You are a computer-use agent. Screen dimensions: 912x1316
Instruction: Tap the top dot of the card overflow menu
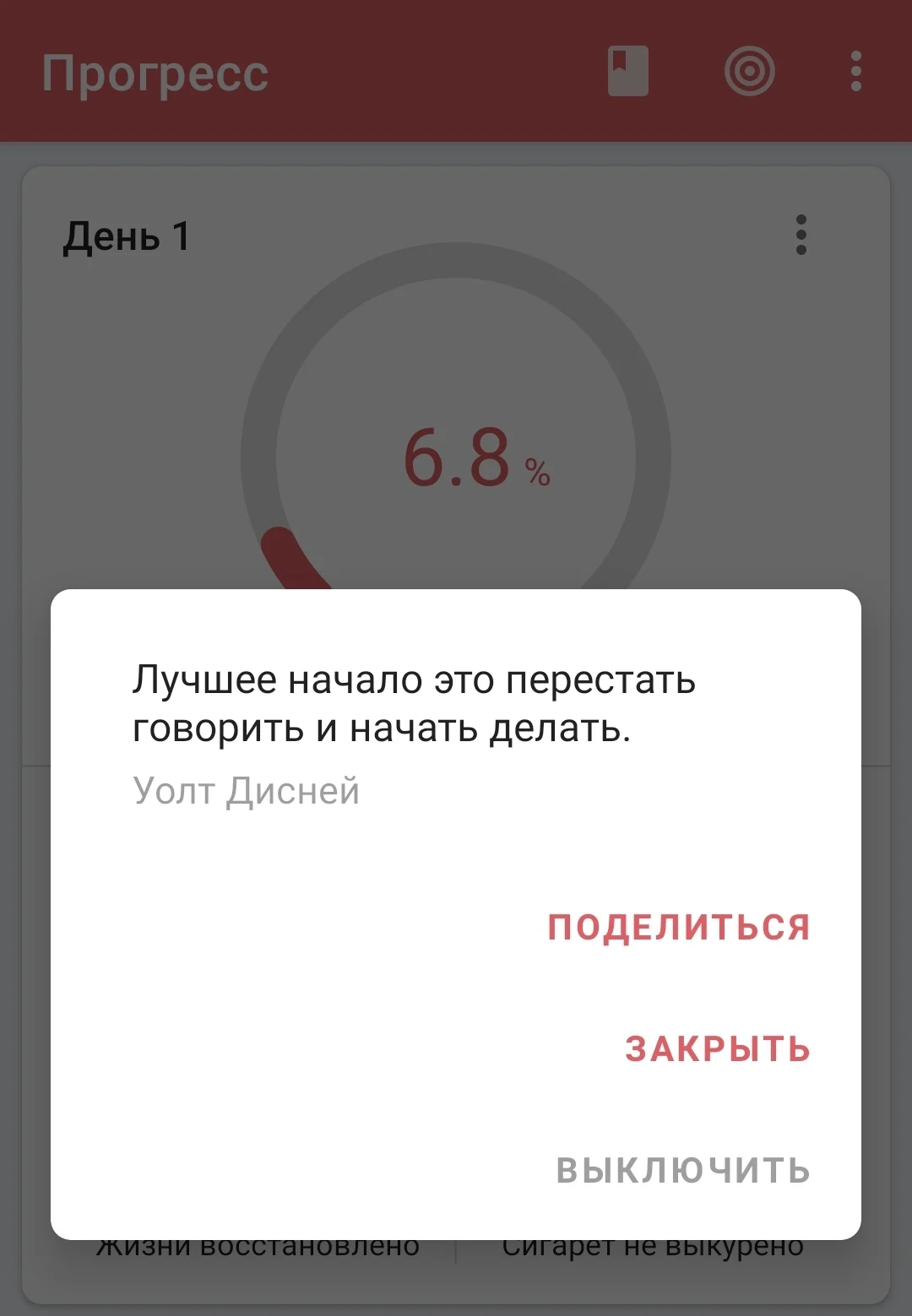pyautogui.click(x=801, y=219)
